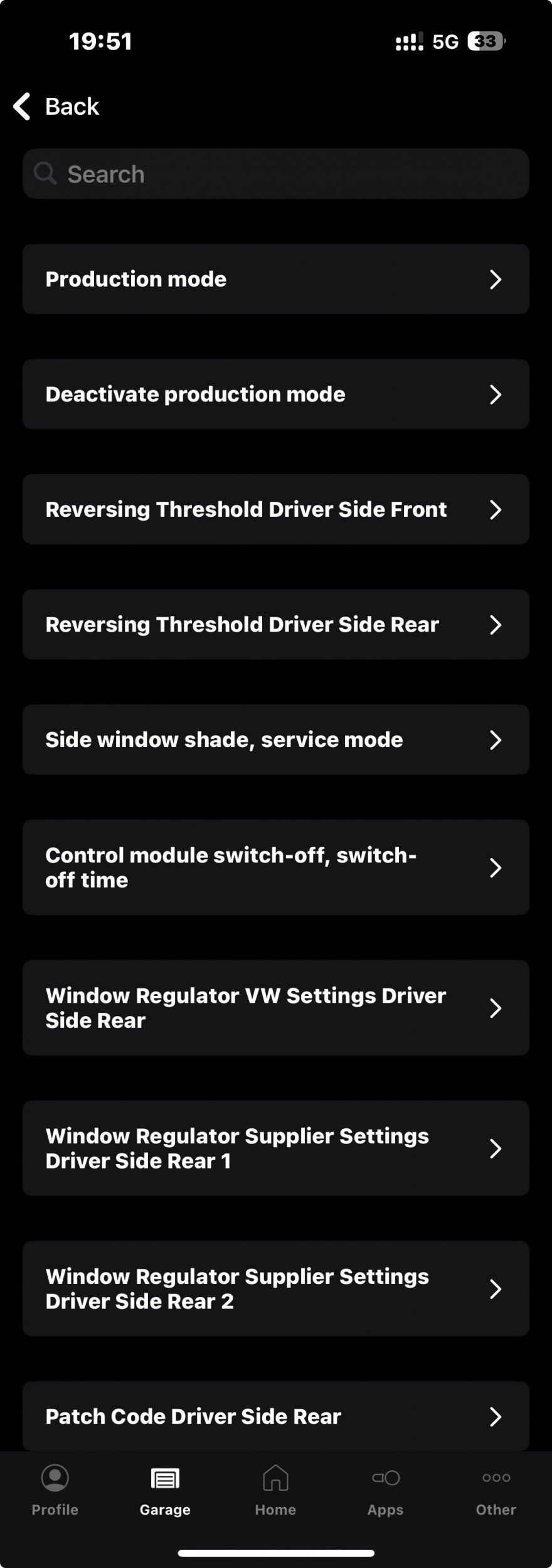552x1568 pixels.
Task: Switch to the Profile tab
Action: click(55, 1490)
